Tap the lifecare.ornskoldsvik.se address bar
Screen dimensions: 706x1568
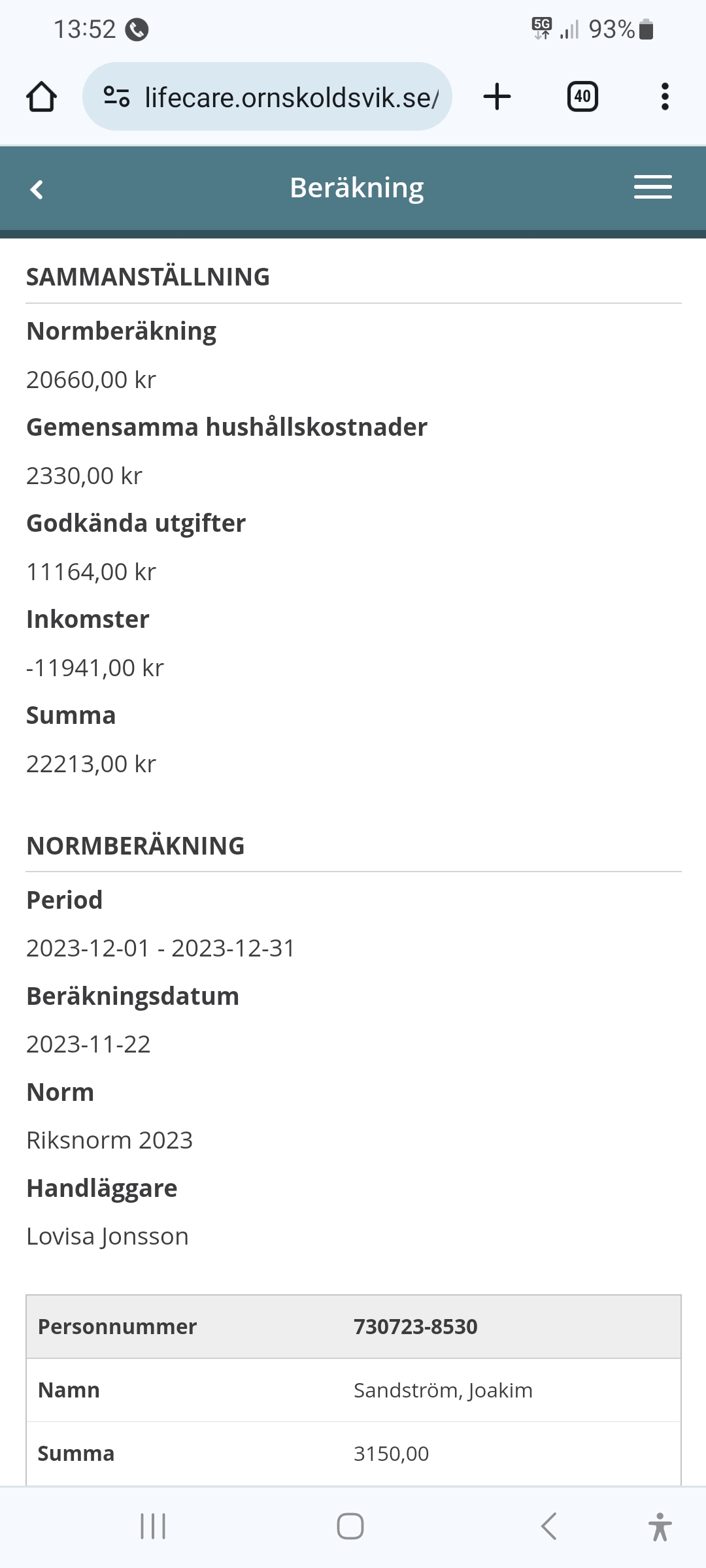[291, 97]
